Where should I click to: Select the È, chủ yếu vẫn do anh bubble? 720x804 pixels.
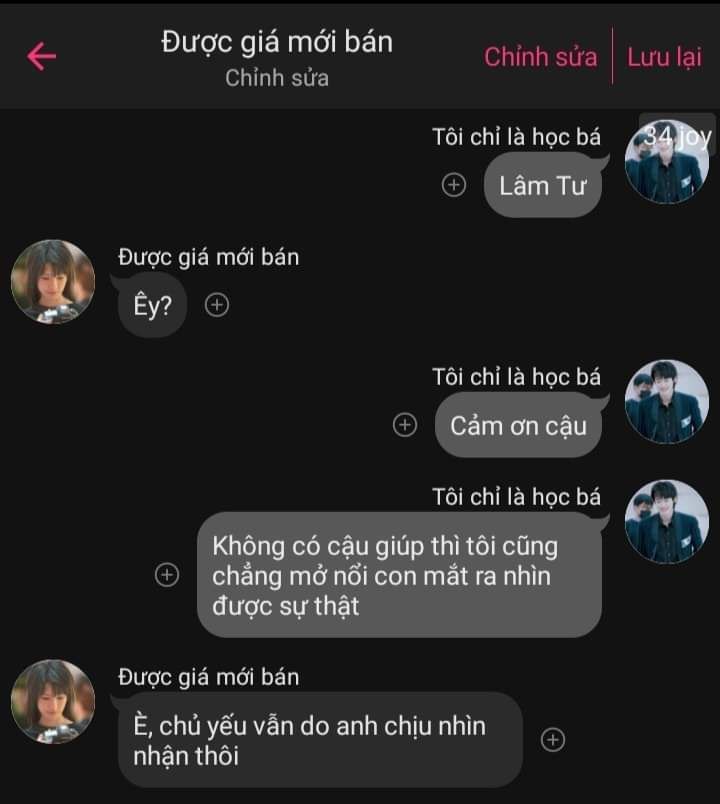[327, 740]
